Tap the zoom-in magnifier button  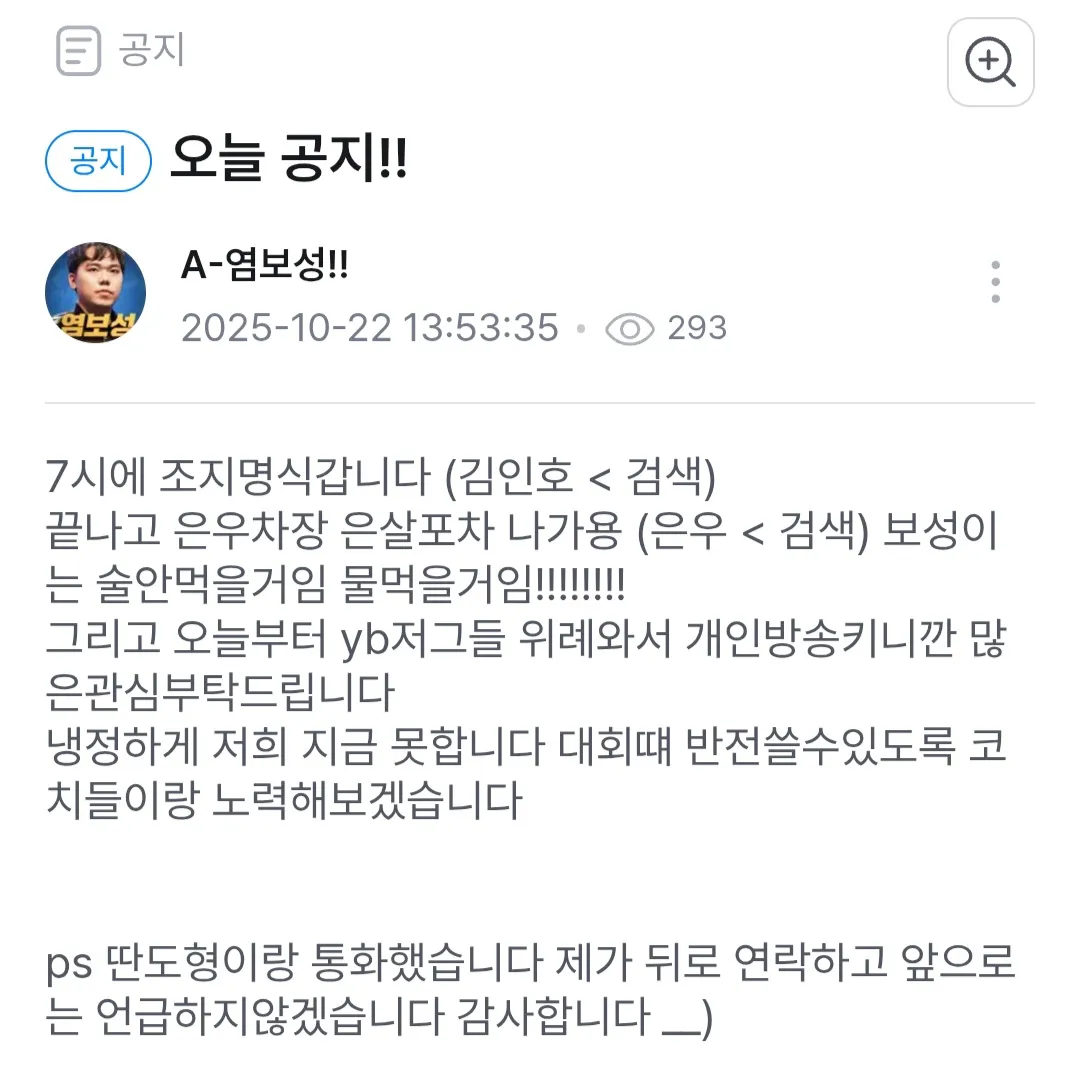click(990, 62)
